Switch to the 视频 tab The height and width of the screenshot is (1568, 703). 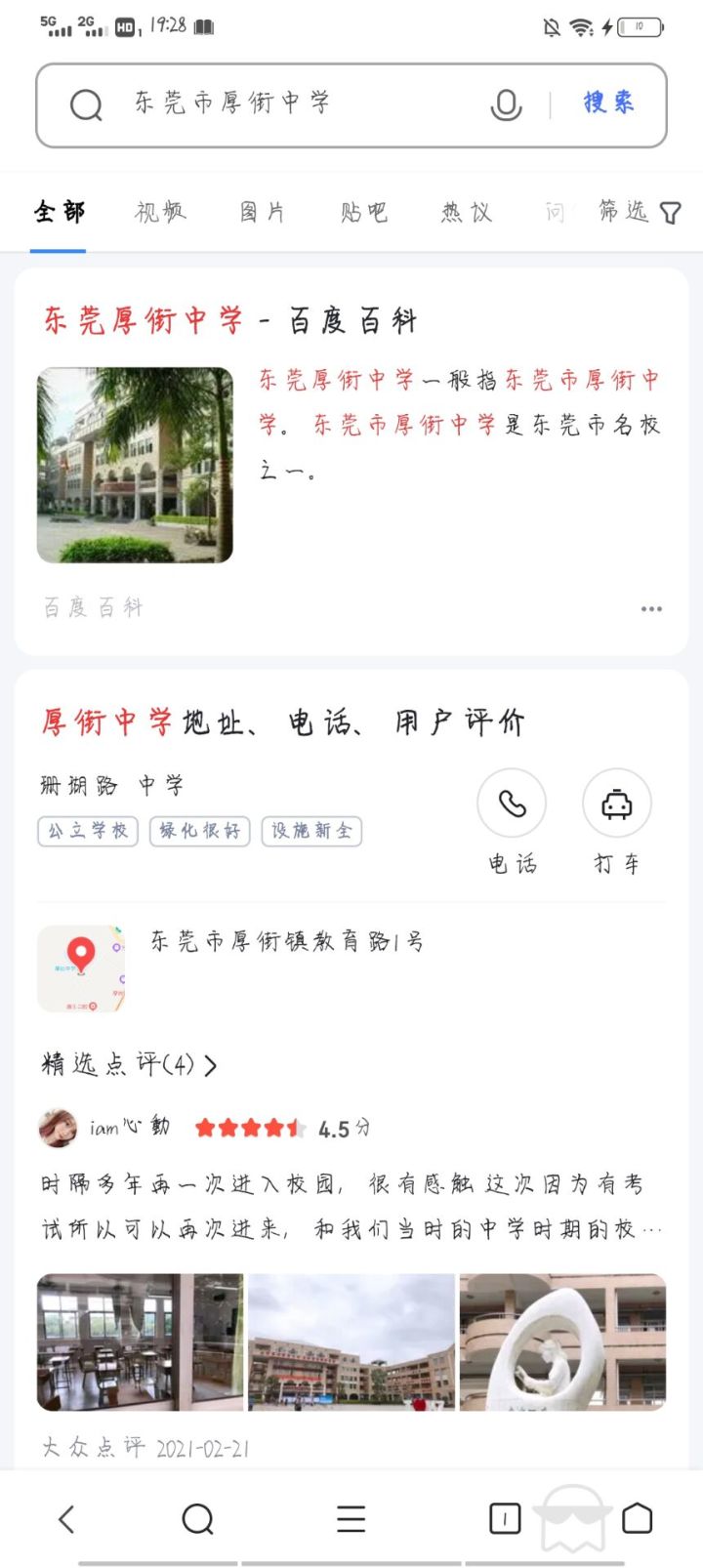tap(160, 211)
